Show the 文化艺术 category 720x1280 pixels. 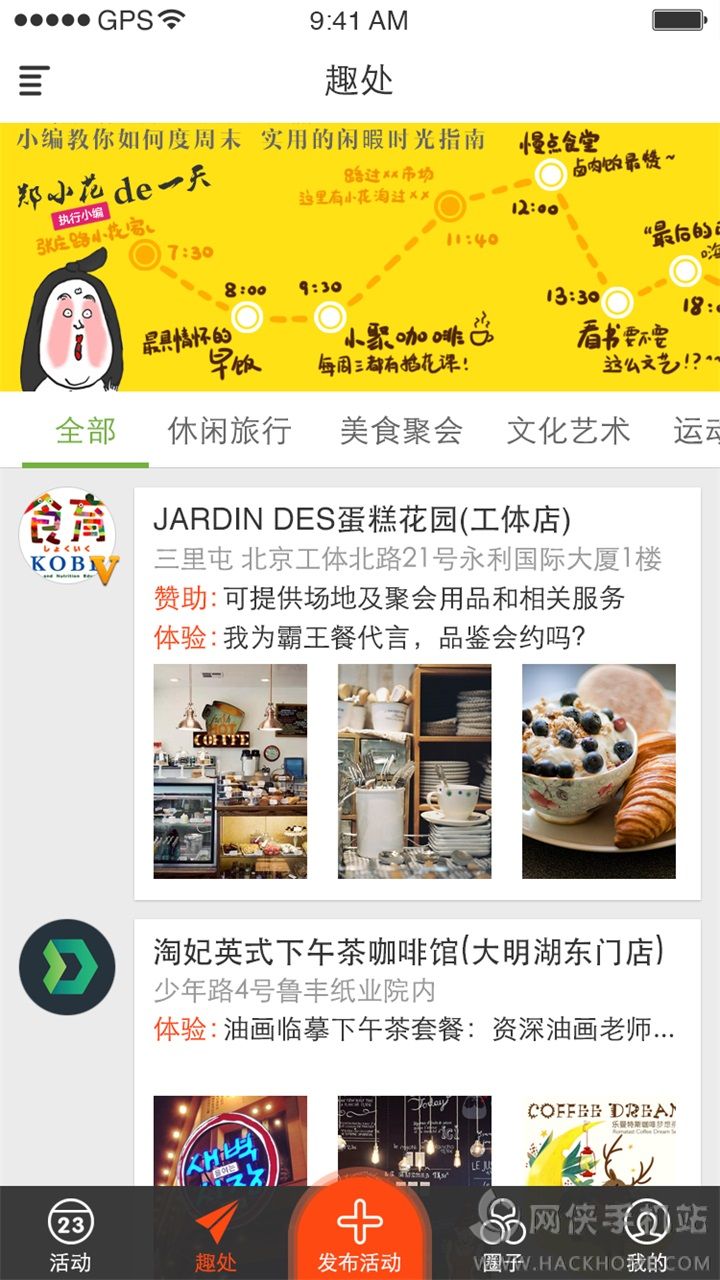tap(568, 431)
